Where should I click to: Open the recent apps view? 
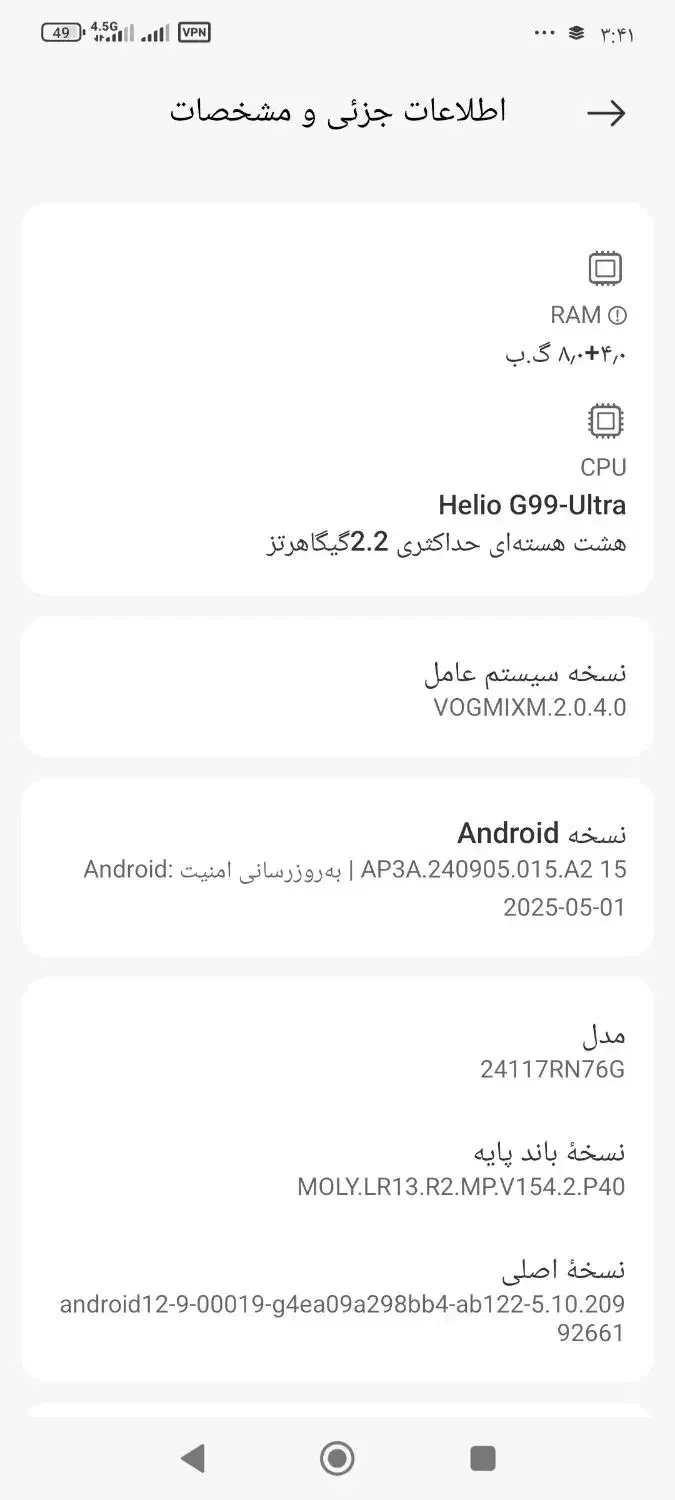tap(483, 1458)
